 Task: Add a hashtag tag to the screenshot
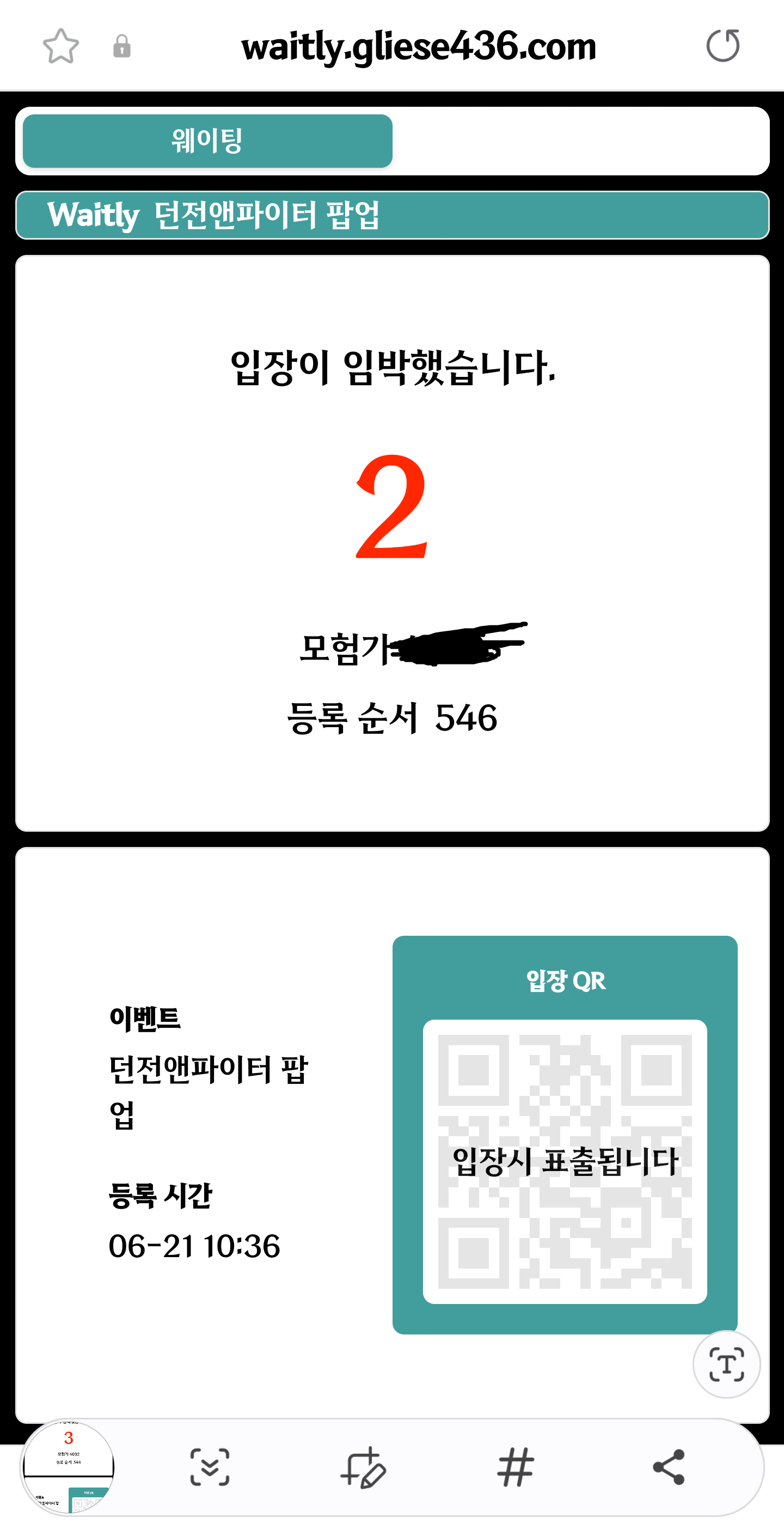click(516, 1467)
